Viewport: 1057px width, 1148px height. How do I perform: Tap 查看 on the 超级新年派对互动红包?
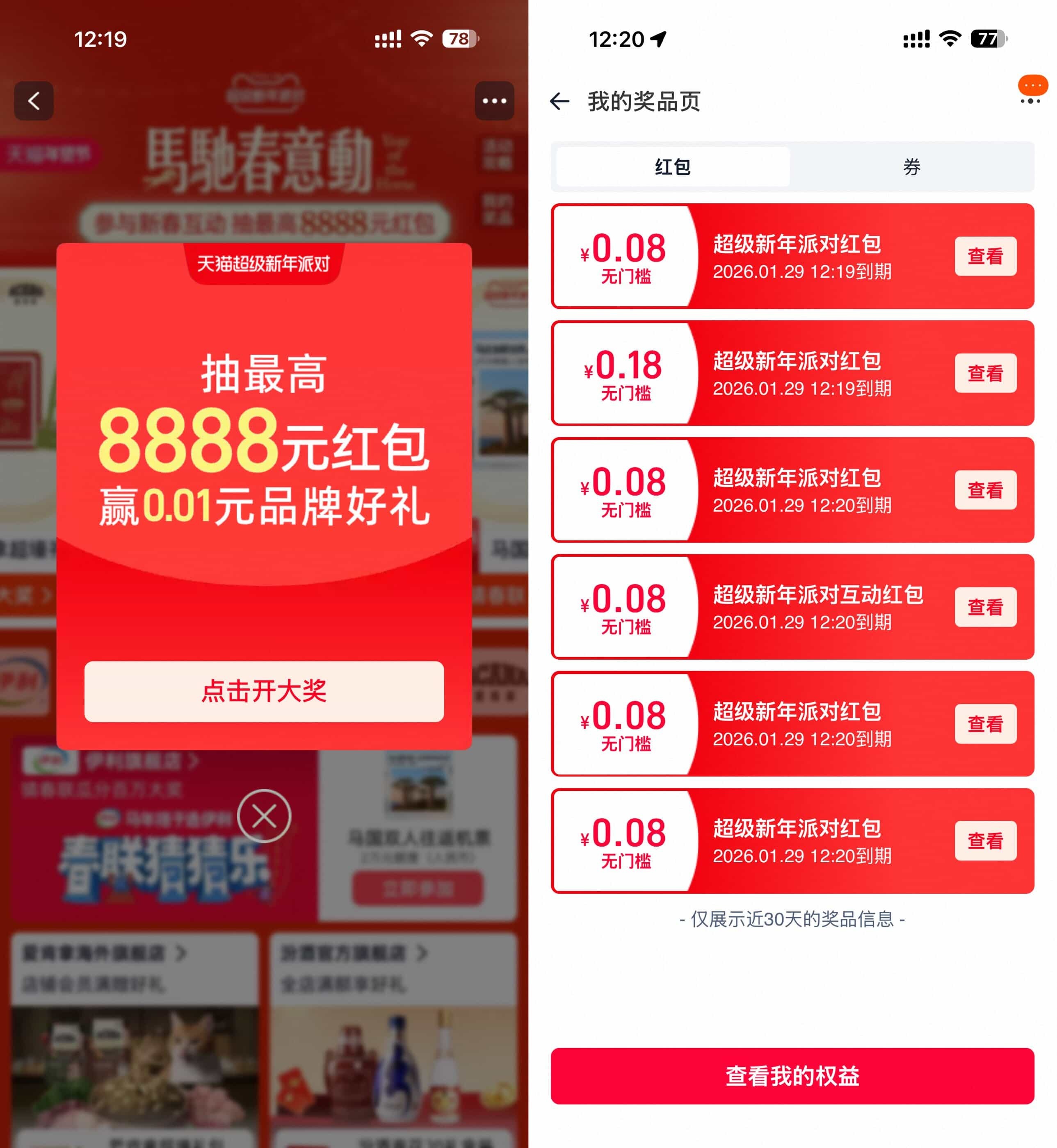pyautogui.click(x=985, y=607)
